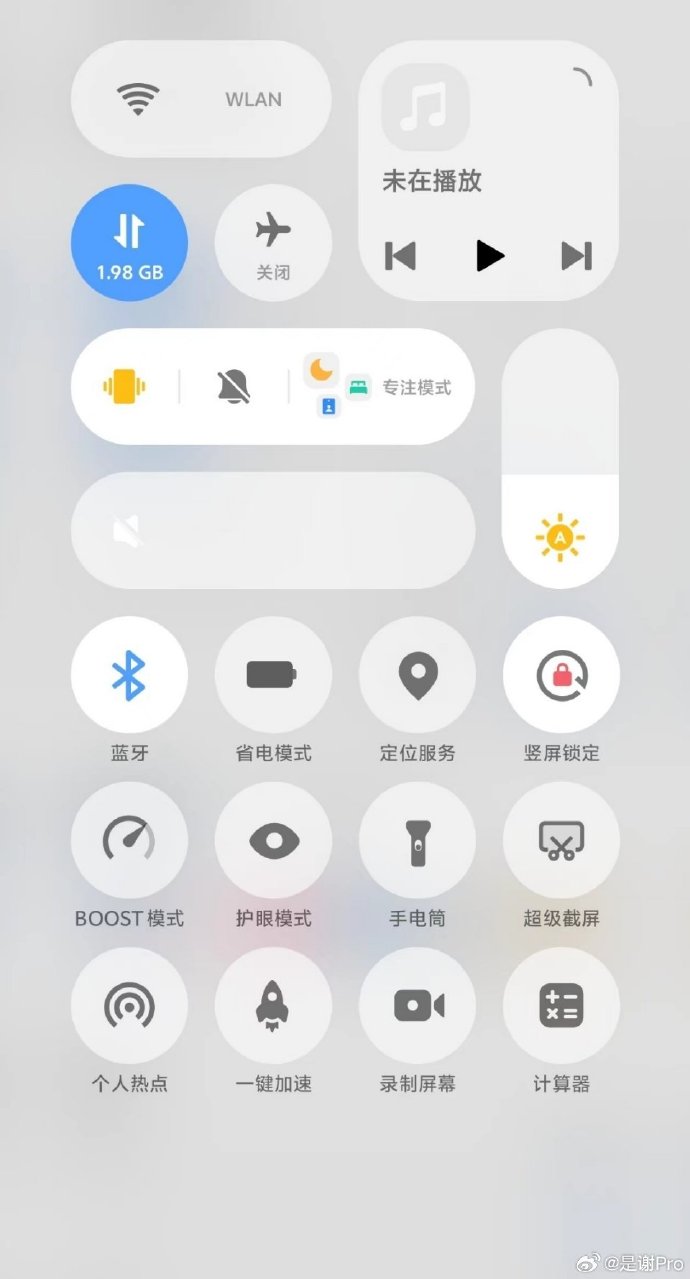Viewport: 690px width, 1279px height.
Task: Skip to the next track
Action: tap(576, 256)
